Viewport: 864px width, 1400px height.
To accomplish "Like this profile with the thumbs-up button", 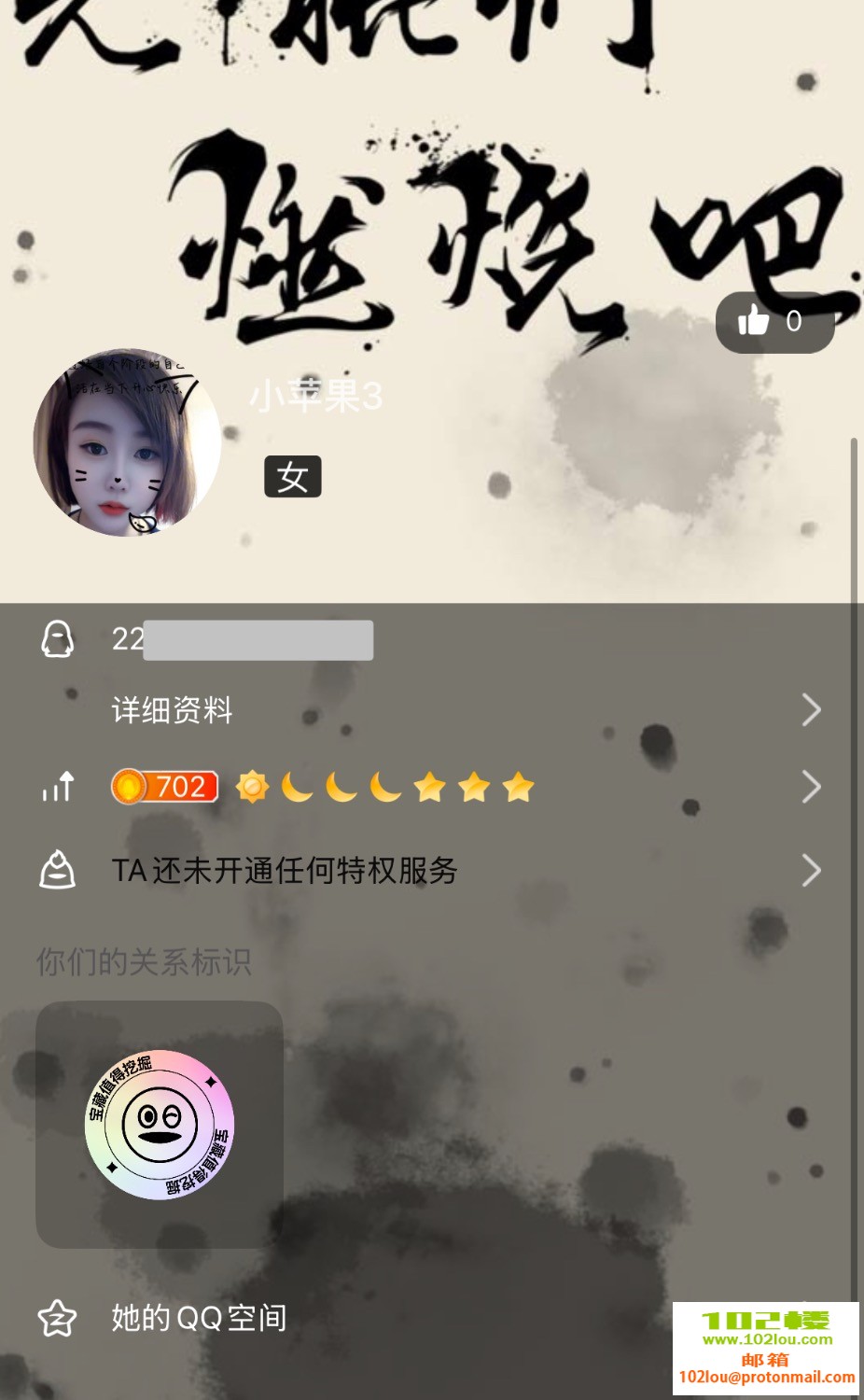I will coord(773,322).
